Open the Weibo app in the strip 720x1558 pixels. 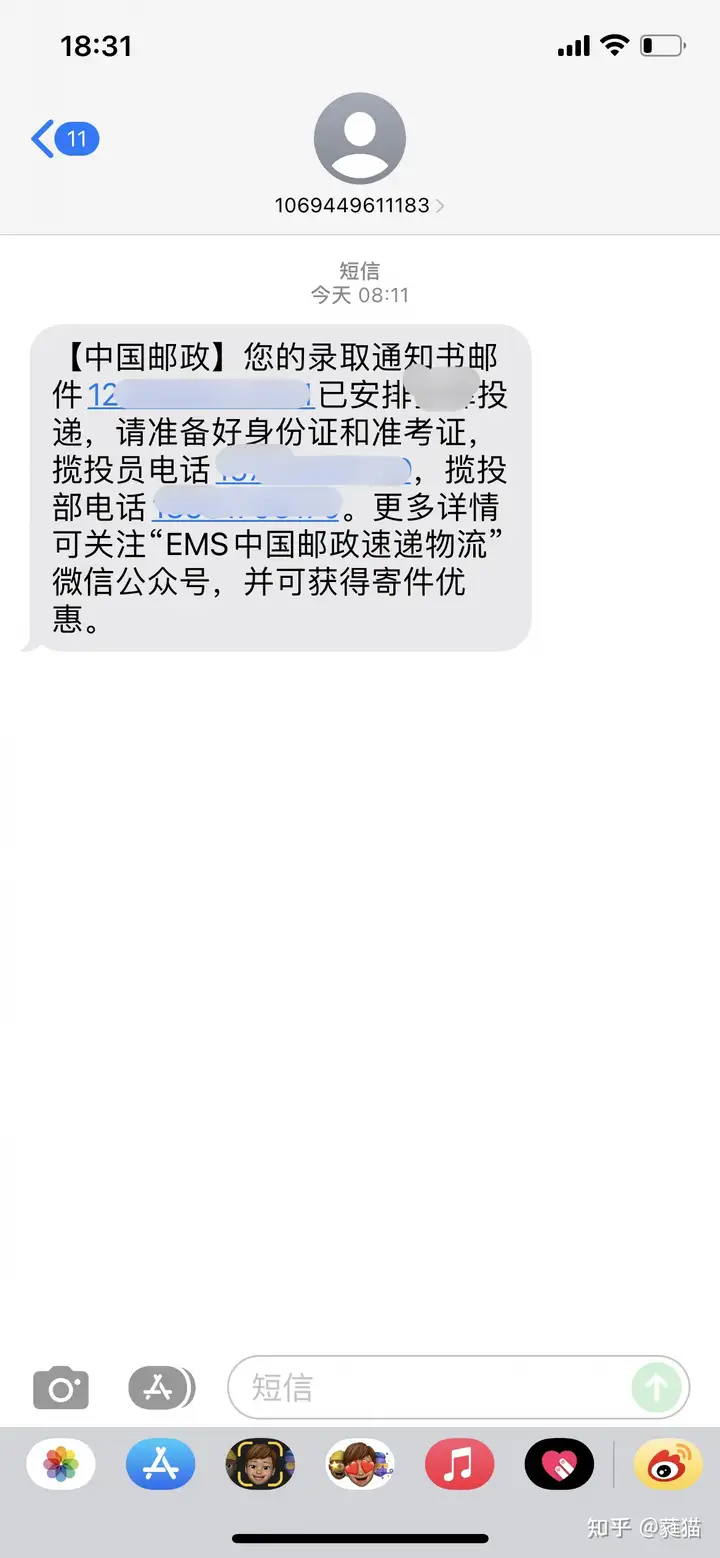(668, 1467)
